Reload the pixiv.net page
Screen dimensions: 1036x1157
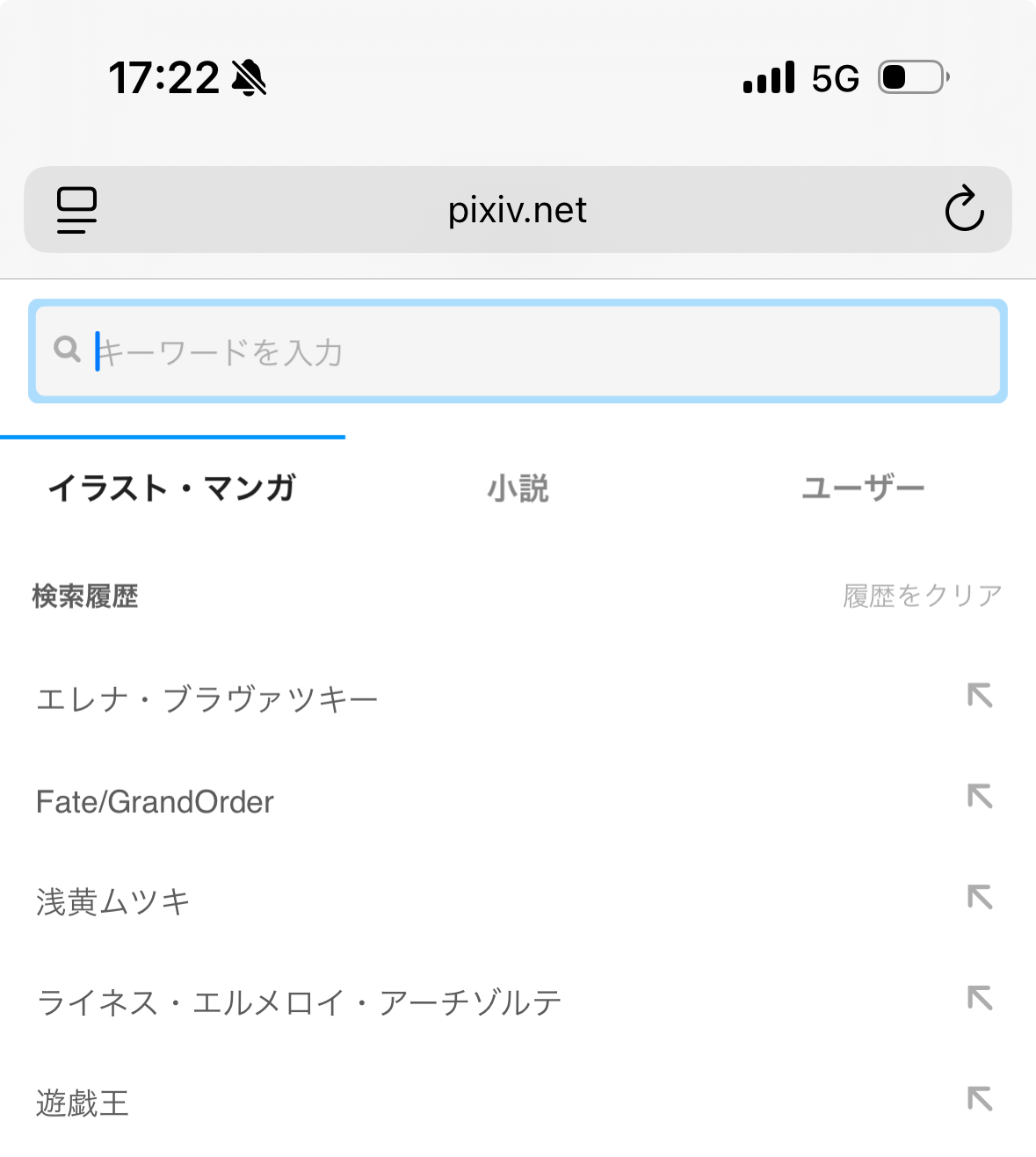[964, 209]
